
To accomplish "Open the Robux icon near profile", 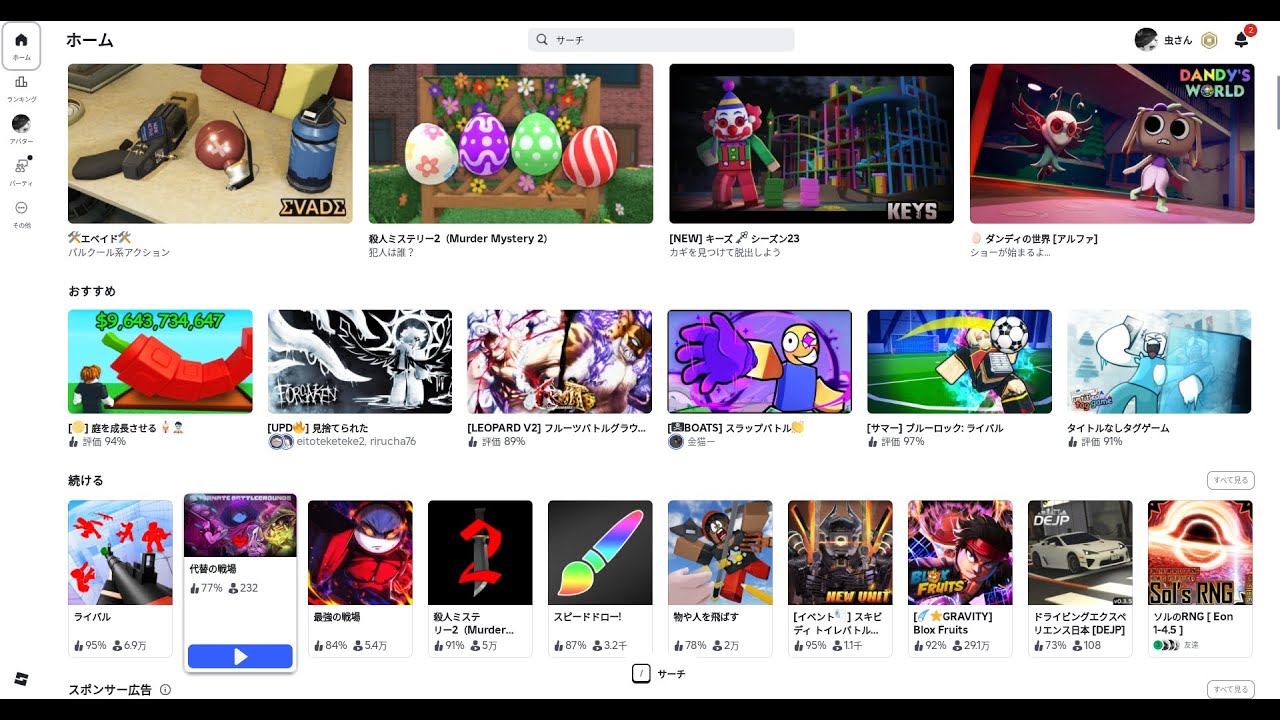I will point(1209,40).
